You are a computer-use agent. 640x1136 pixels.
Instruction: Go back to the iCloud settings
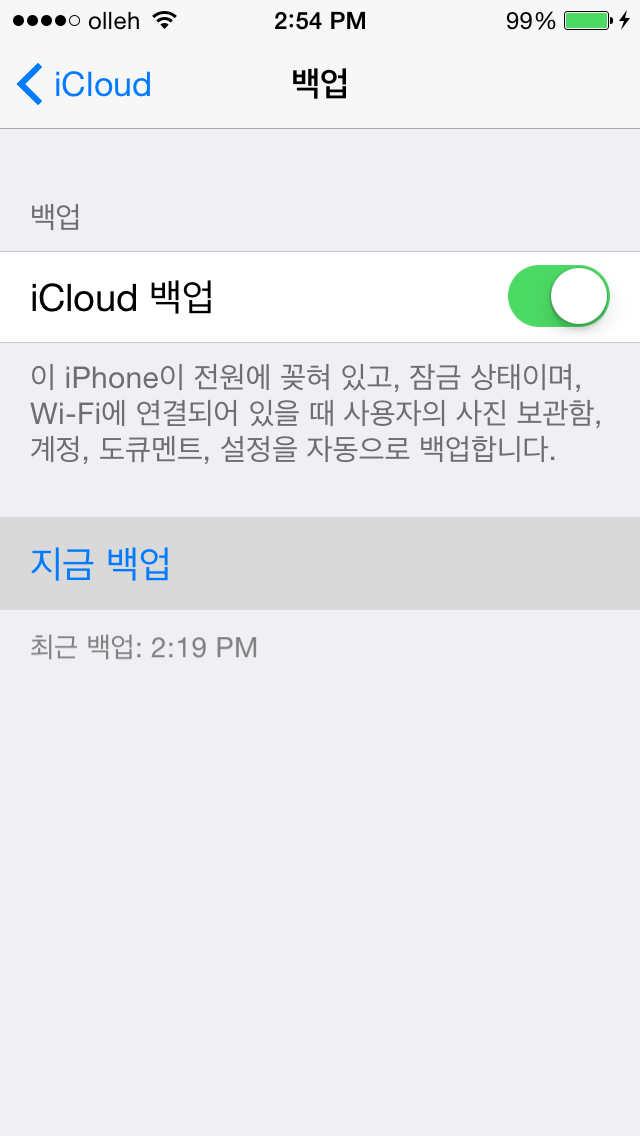pos(84,84)
